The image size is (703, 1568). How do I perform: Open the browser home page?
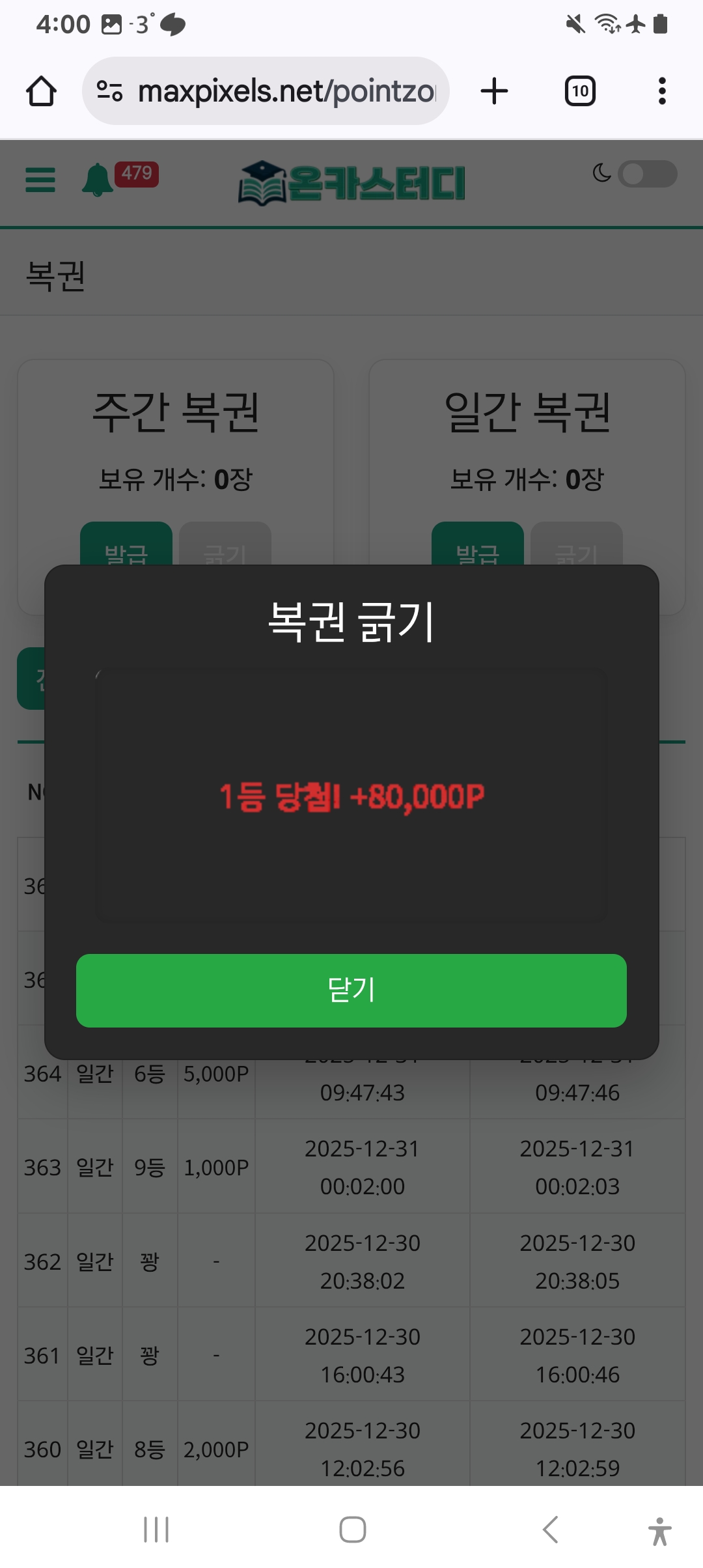tap(41, 91)
